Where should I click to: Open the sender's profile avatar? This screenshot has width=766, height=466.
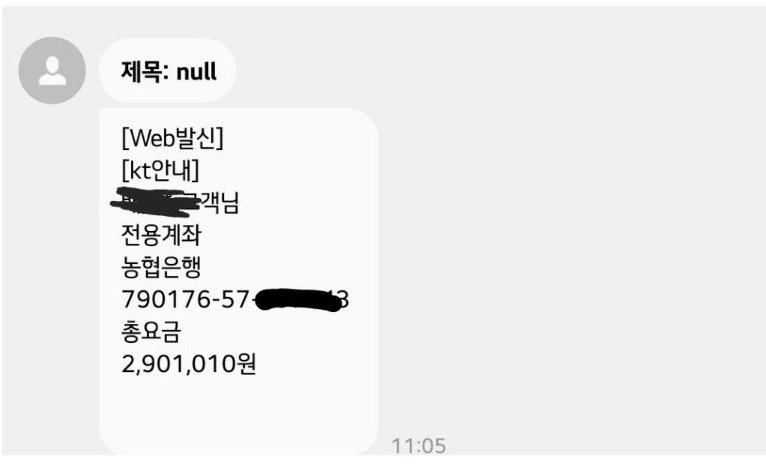click(52, 70)
